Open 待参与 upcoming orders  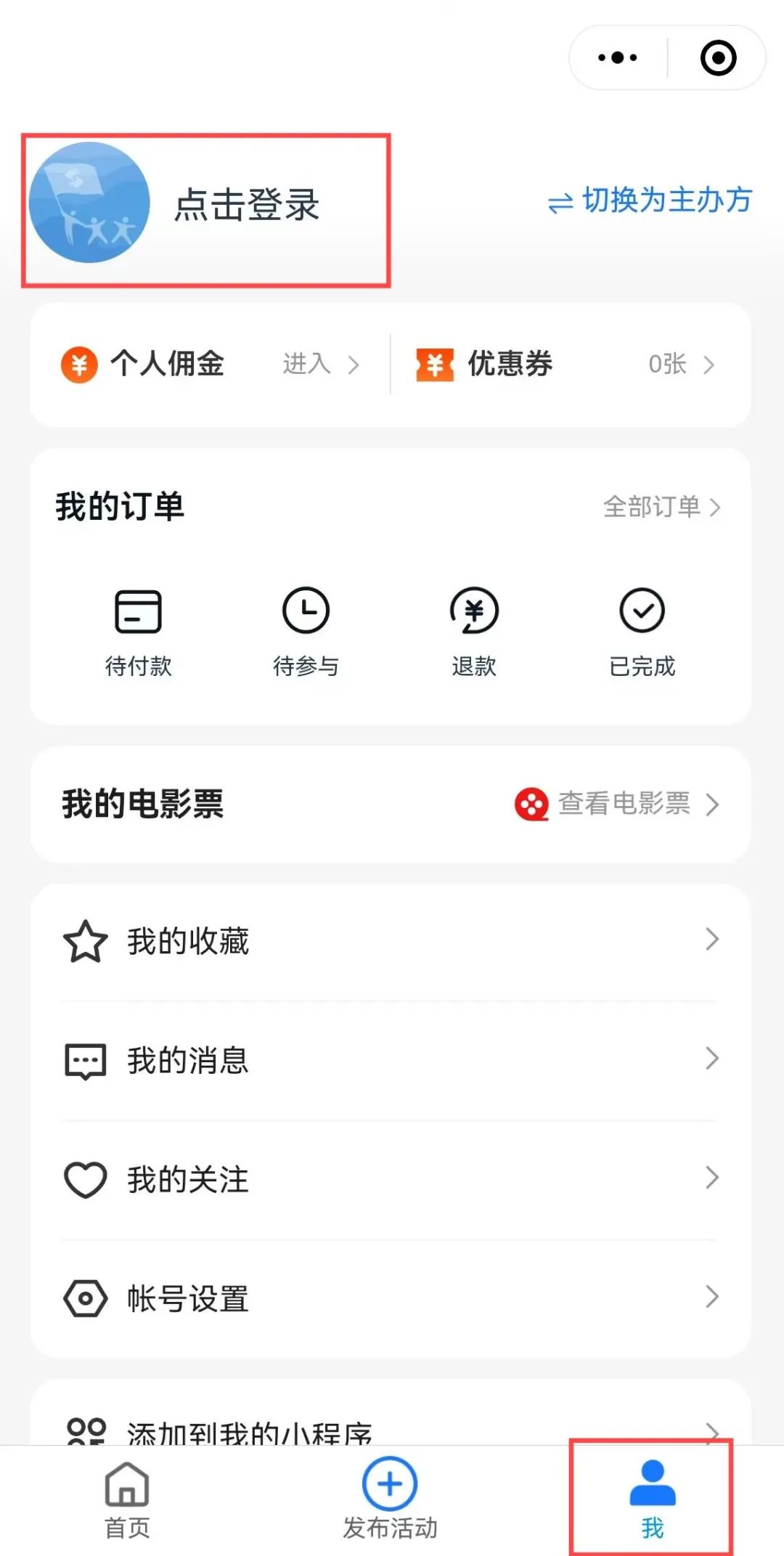point(306,630)
